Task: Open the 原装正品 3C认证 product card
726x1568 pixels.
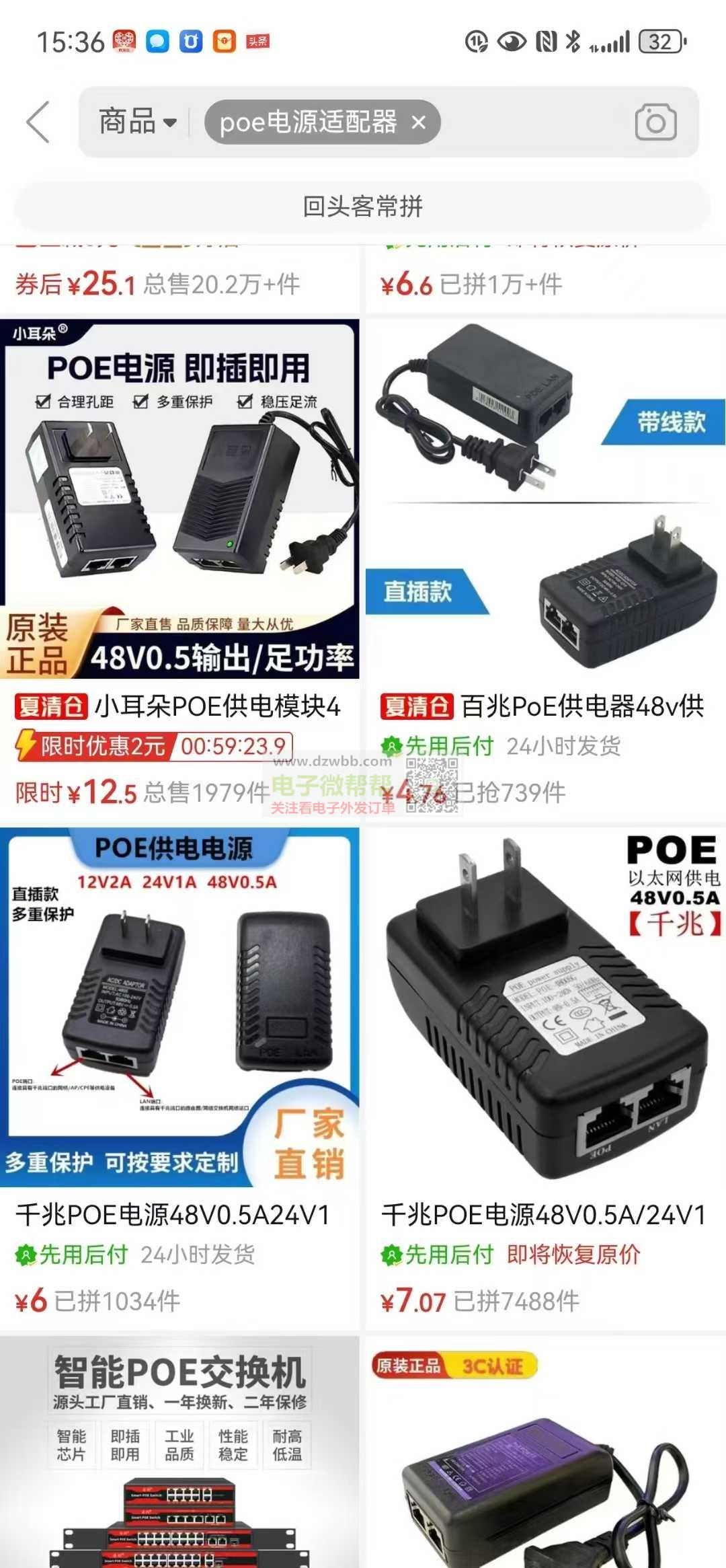Action: coord(546,1452)
